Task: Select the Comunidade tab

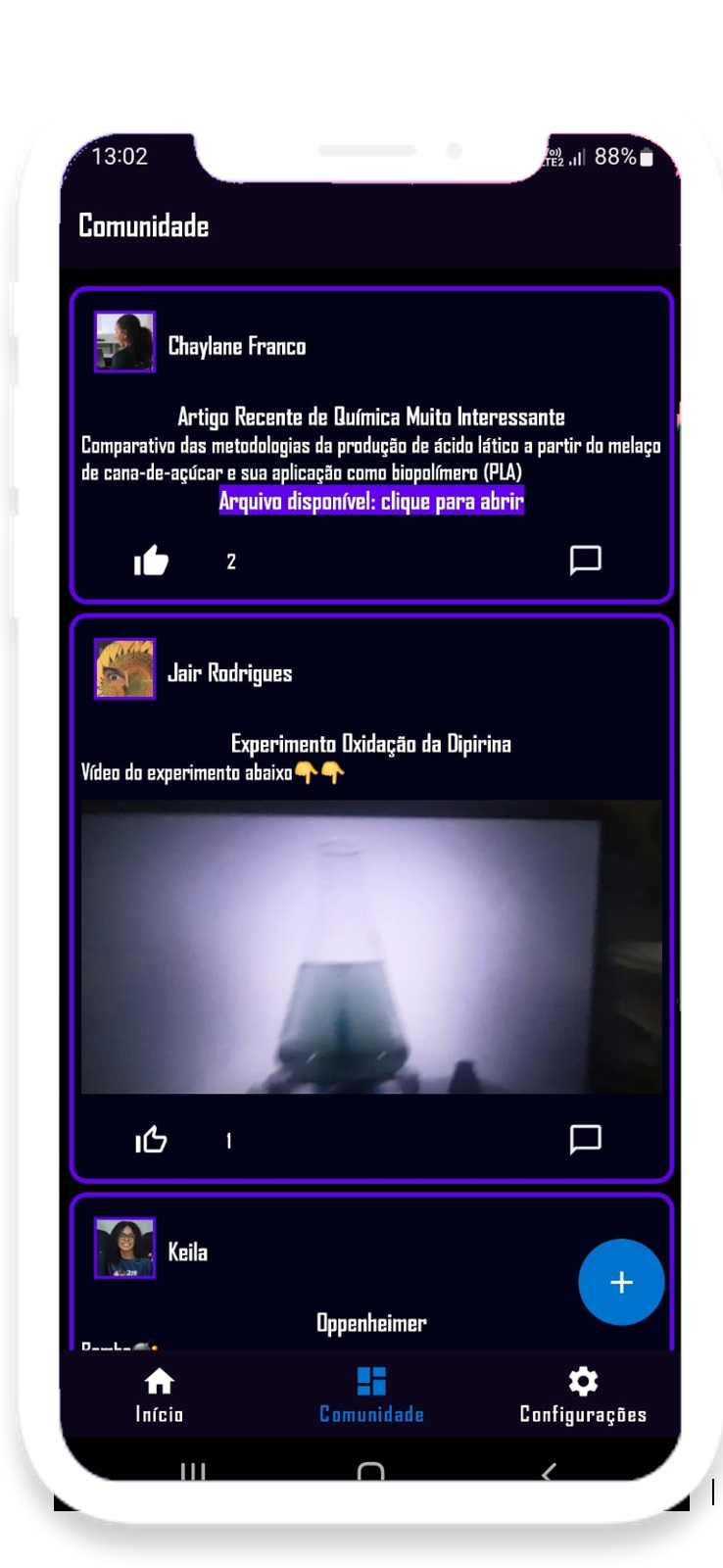Action: [371, 1395]
